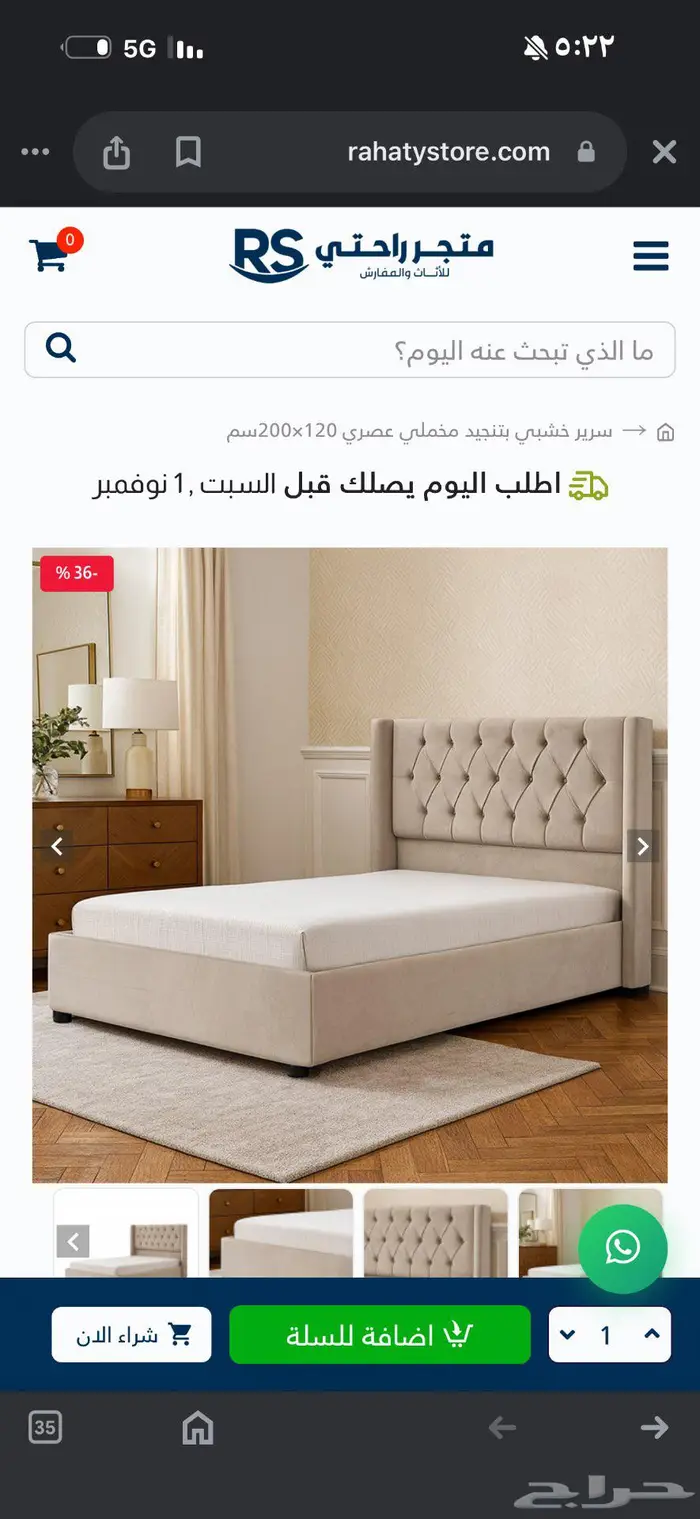Open the hamburger menu

[650, 256]
